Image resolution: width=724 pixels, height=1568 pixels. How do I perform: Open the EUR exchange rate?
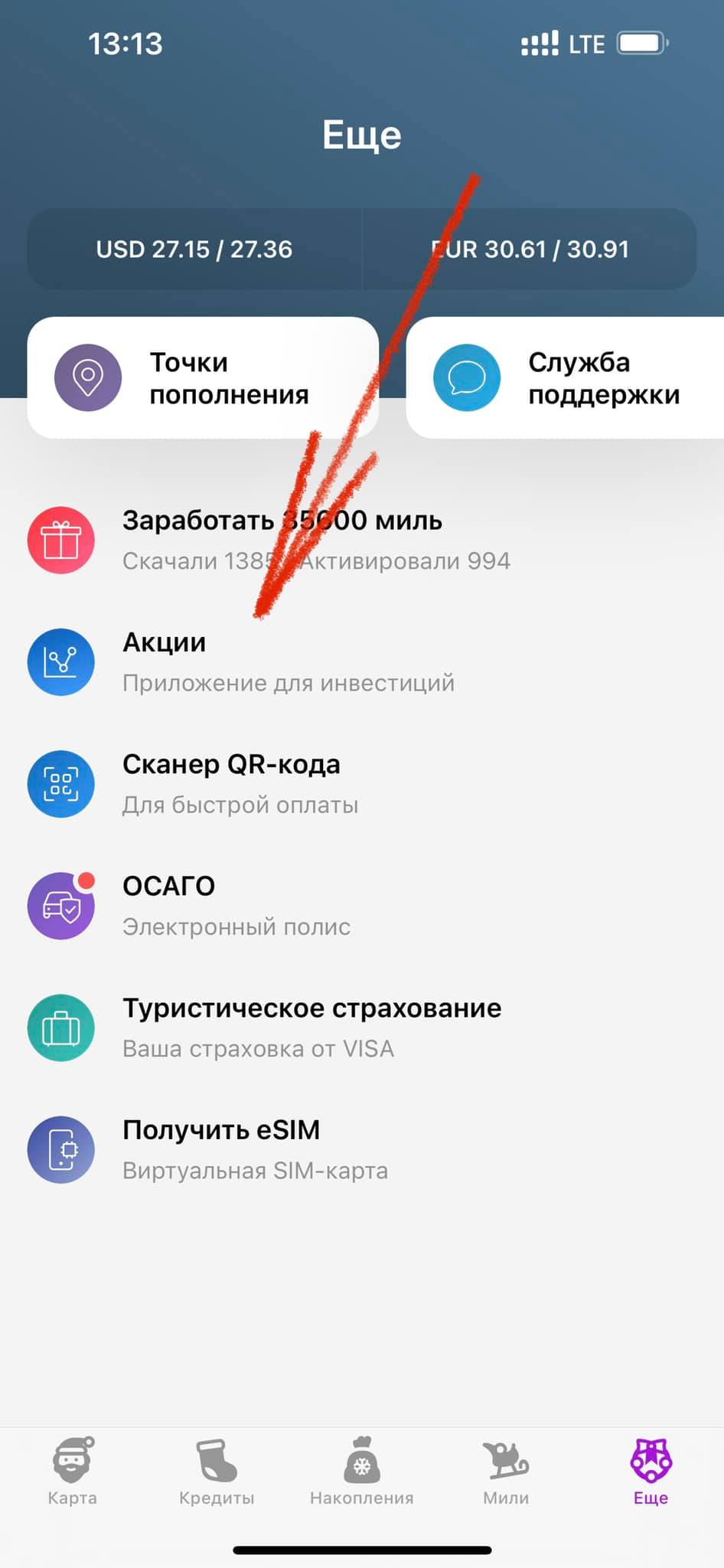530,249
